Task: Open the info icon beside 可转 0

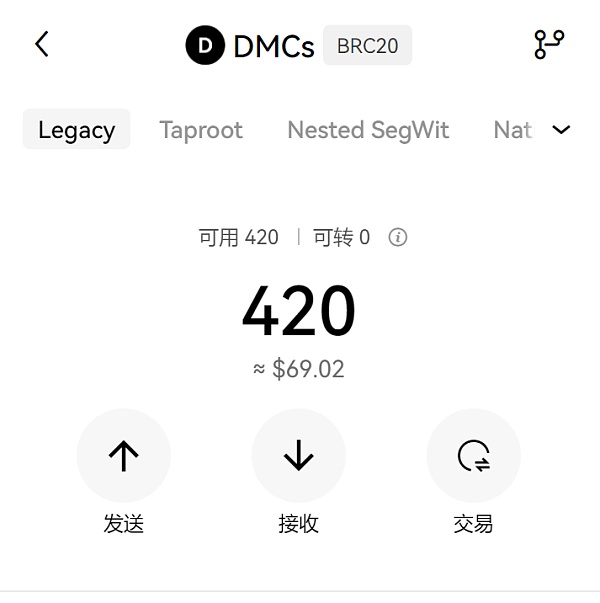Action: (398, 238)
